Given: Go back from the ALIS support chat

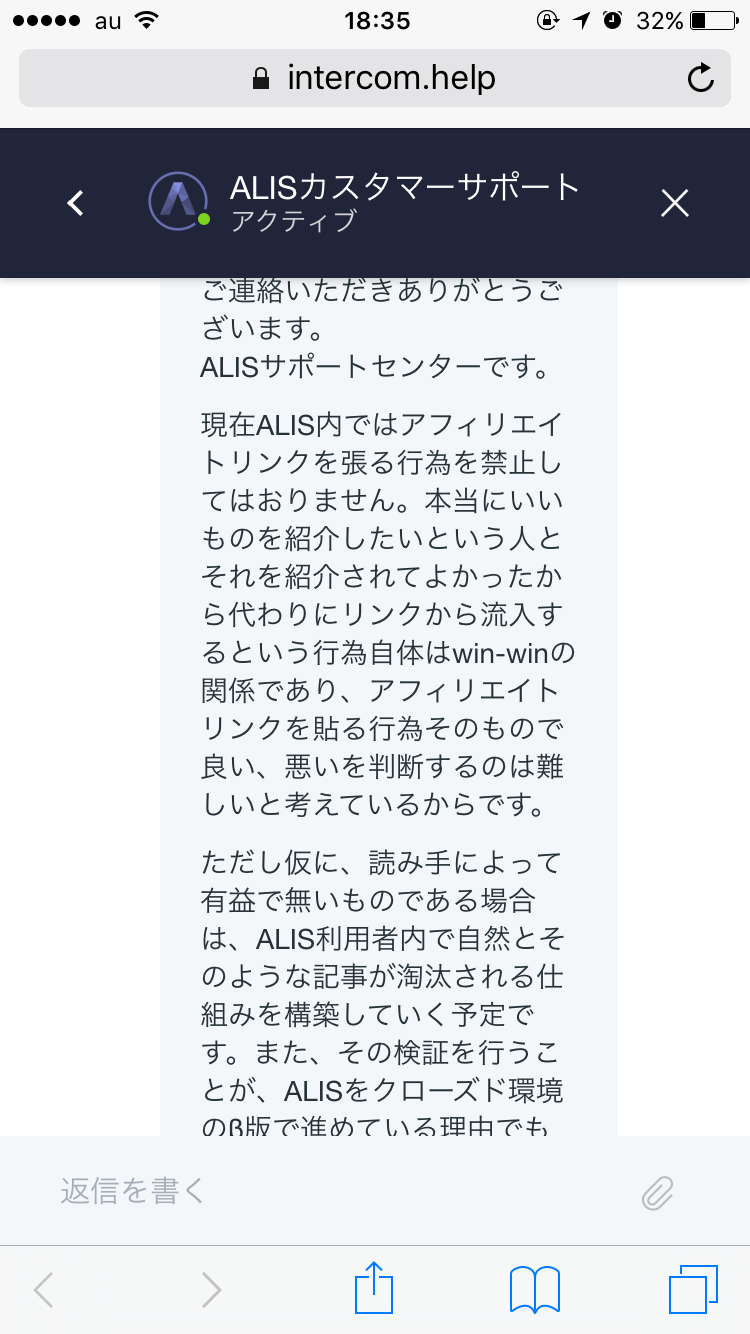Looking at the screenshot, I should point(75,203).
